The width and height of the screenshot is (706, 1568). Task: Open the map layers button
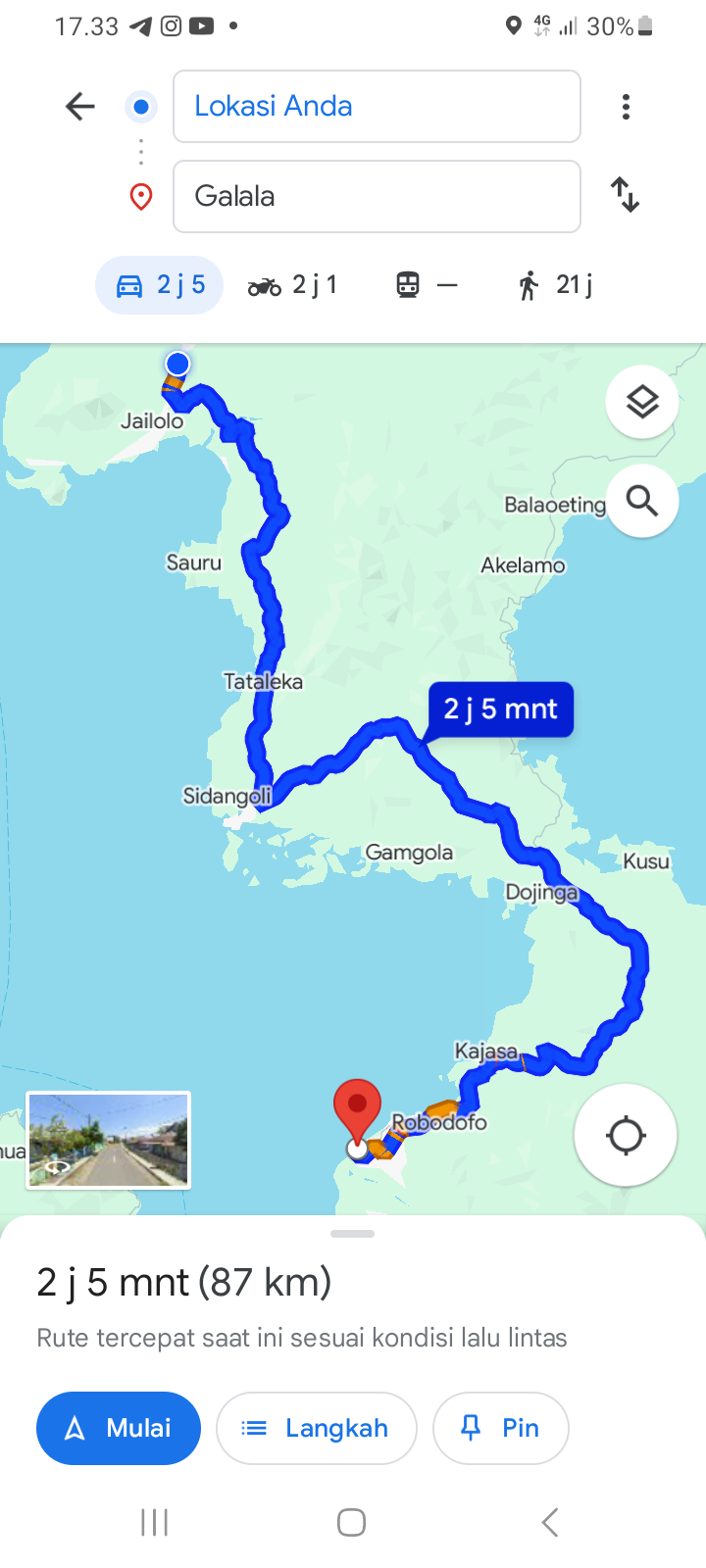[642, 402]
